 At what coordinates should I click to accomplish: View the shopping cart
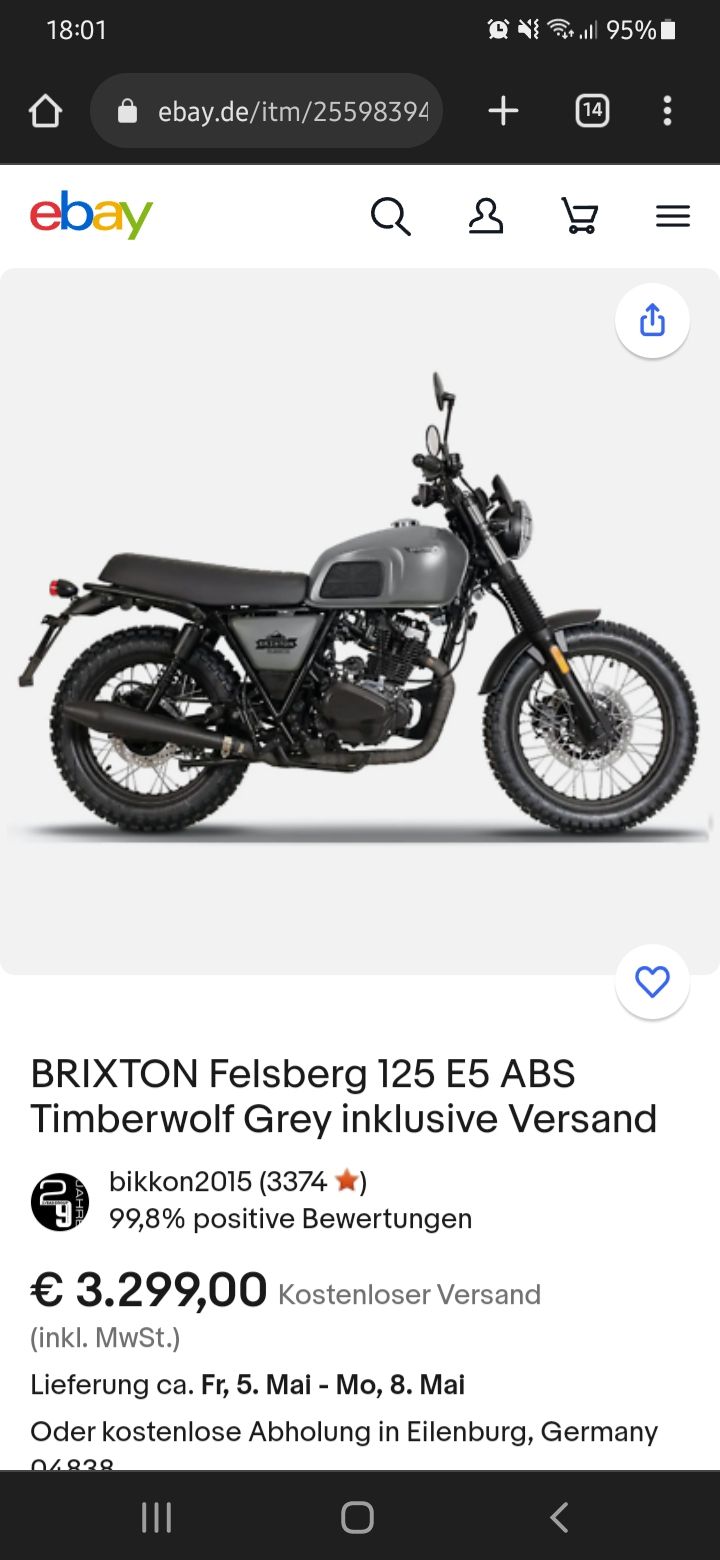[579, 215]
